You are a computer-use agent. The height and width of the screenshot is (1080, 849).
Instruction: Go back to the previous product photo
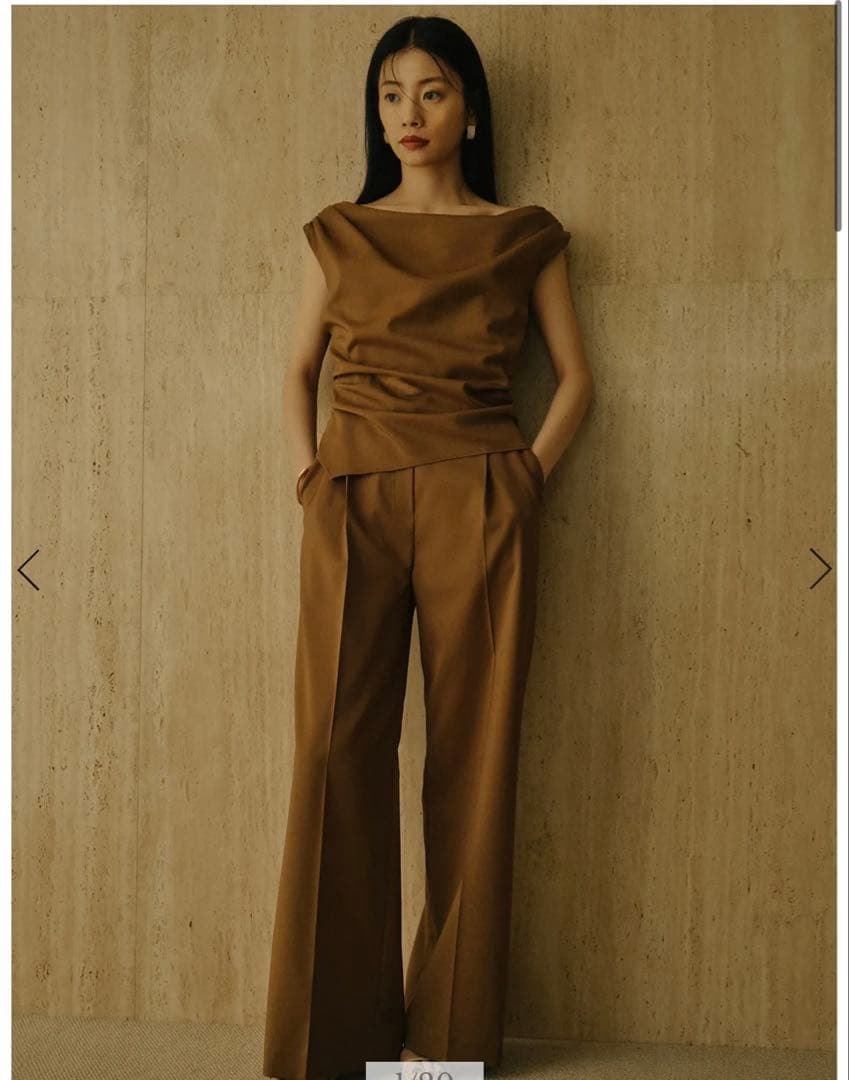[28, 569]
